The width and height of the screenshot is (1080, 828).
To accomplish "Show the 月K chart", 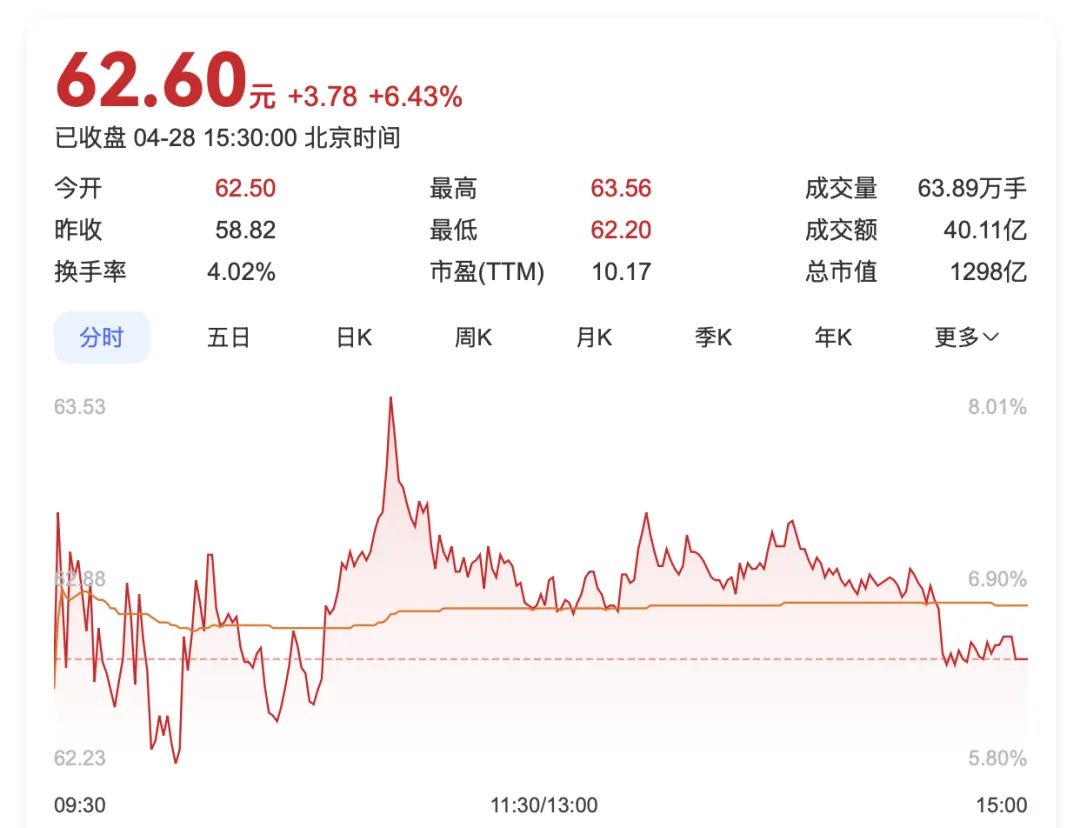I will 594,338.
